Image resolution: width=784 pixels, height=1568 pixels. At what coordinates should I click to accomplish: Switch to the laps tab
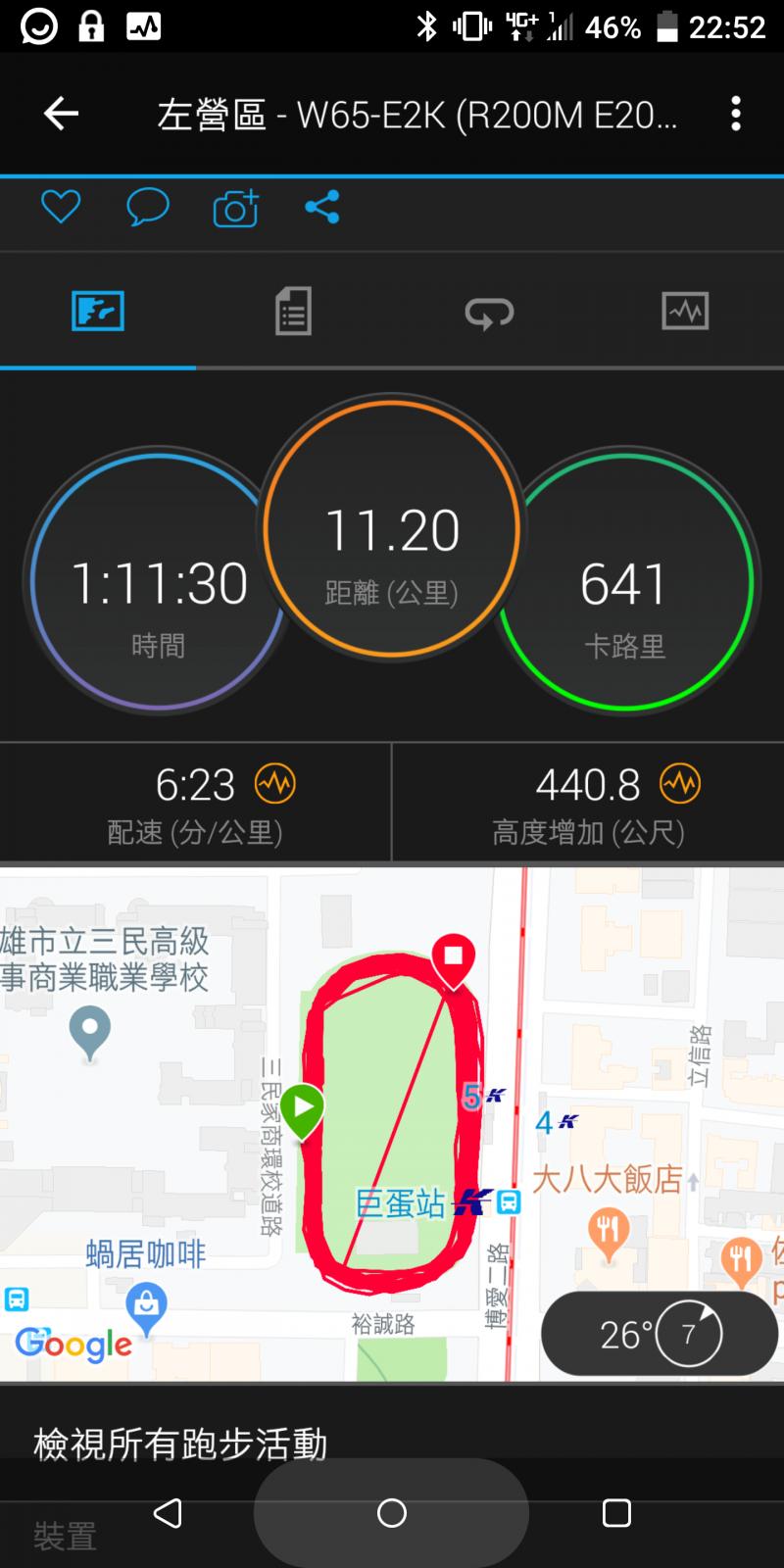point(489,313)
